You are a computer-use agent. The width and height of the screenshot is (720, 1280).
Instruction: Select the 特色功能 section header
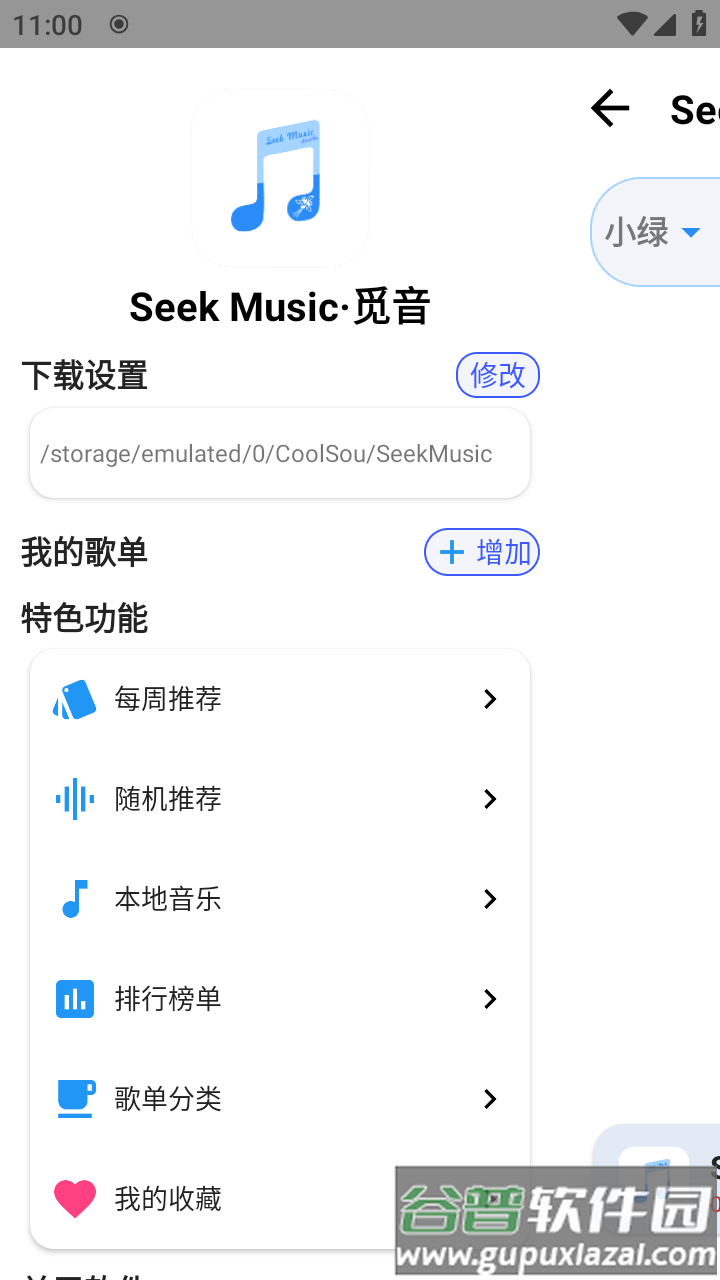(84, 618)
